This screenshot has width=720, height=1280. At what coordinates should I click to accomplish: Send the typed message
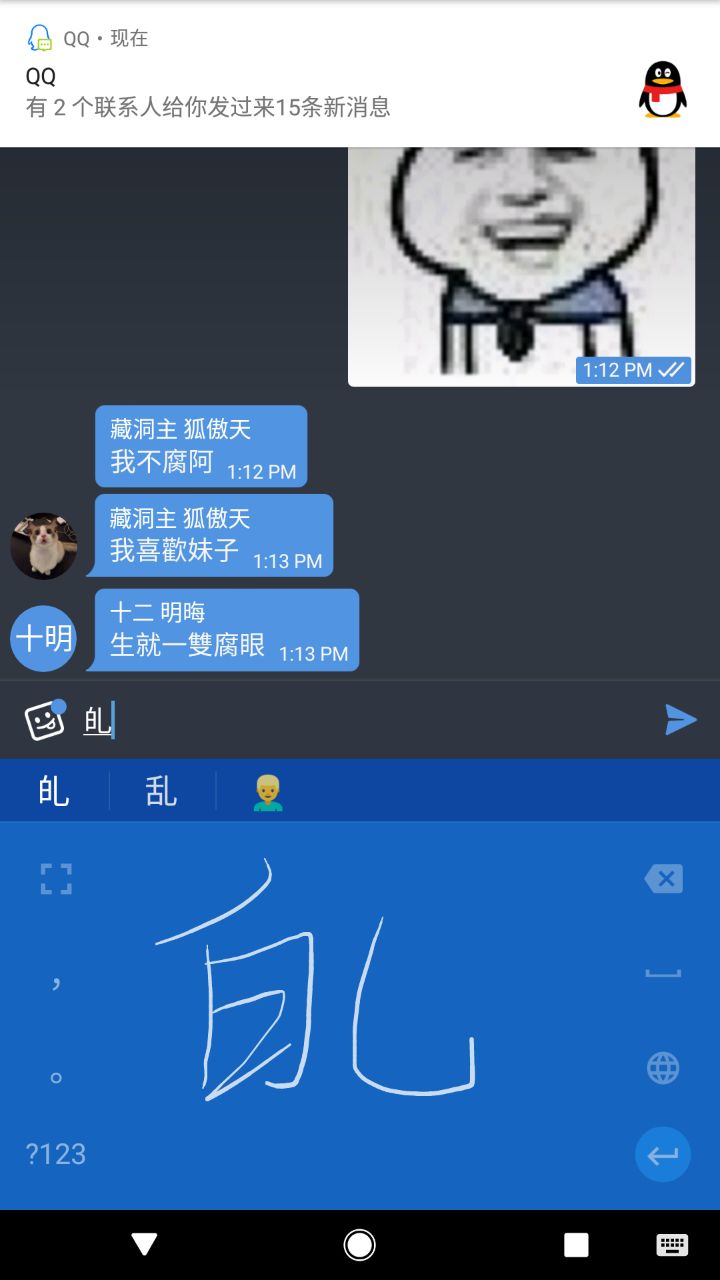680,719
